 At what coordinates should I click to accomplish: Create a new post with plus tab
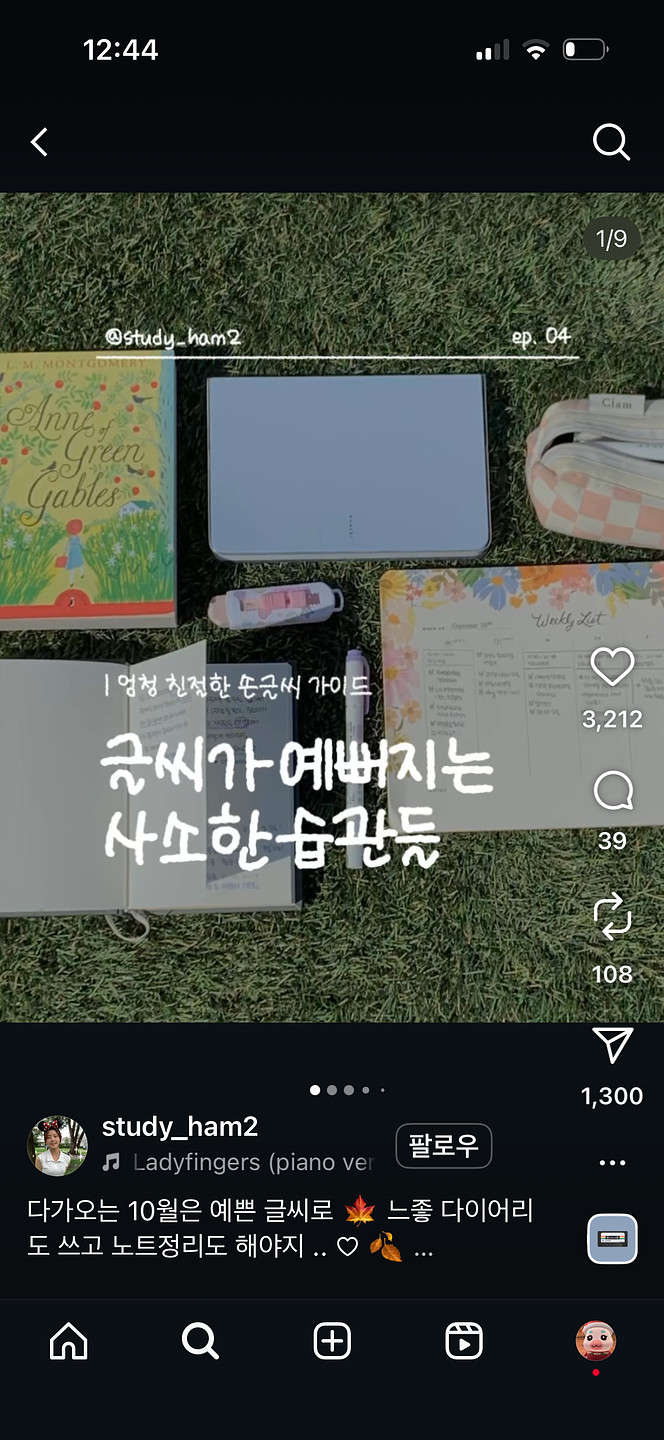[332, 1341]
